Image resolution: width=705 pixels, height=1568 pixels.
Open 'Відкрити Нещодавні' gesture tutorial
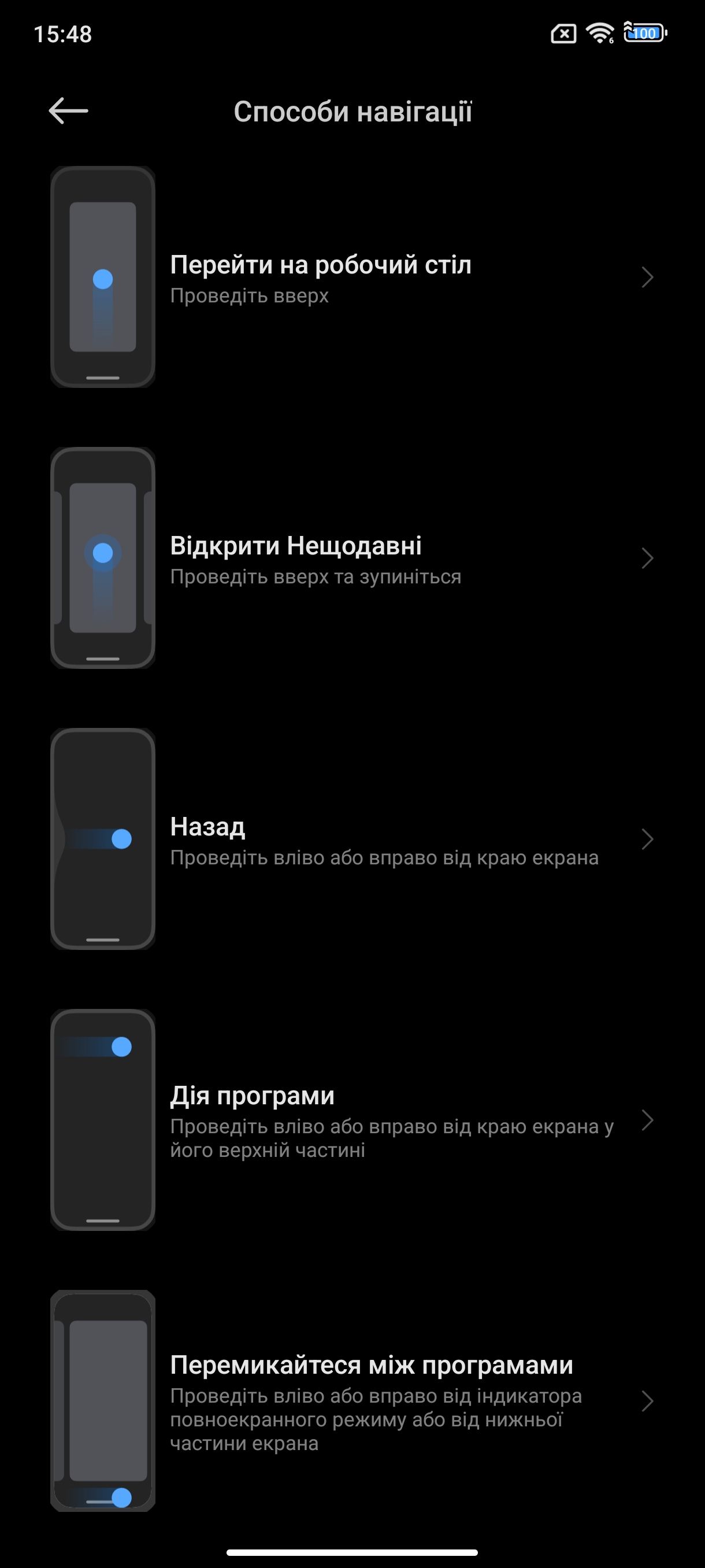coord(351,559)
